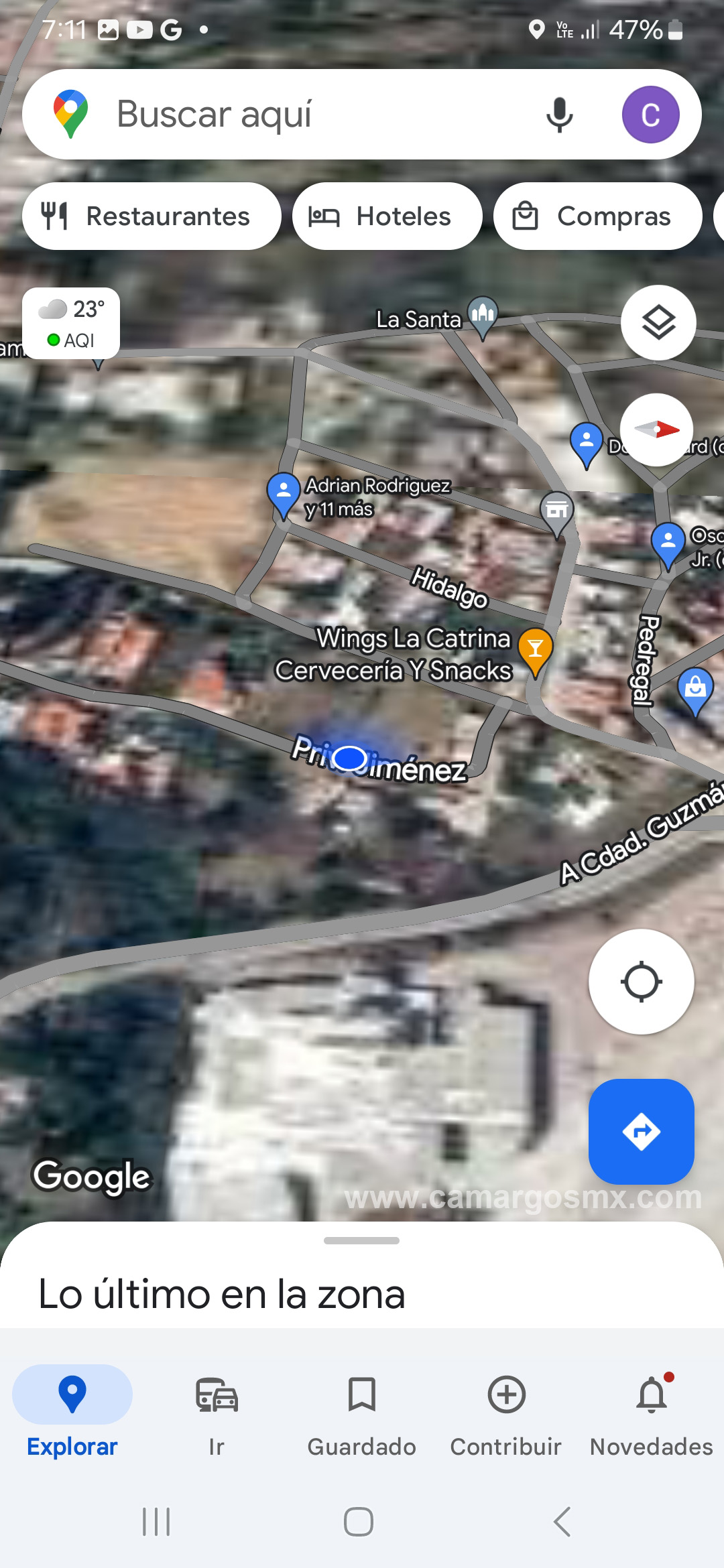Open the Buscar aquí search box

coord(302,114)
